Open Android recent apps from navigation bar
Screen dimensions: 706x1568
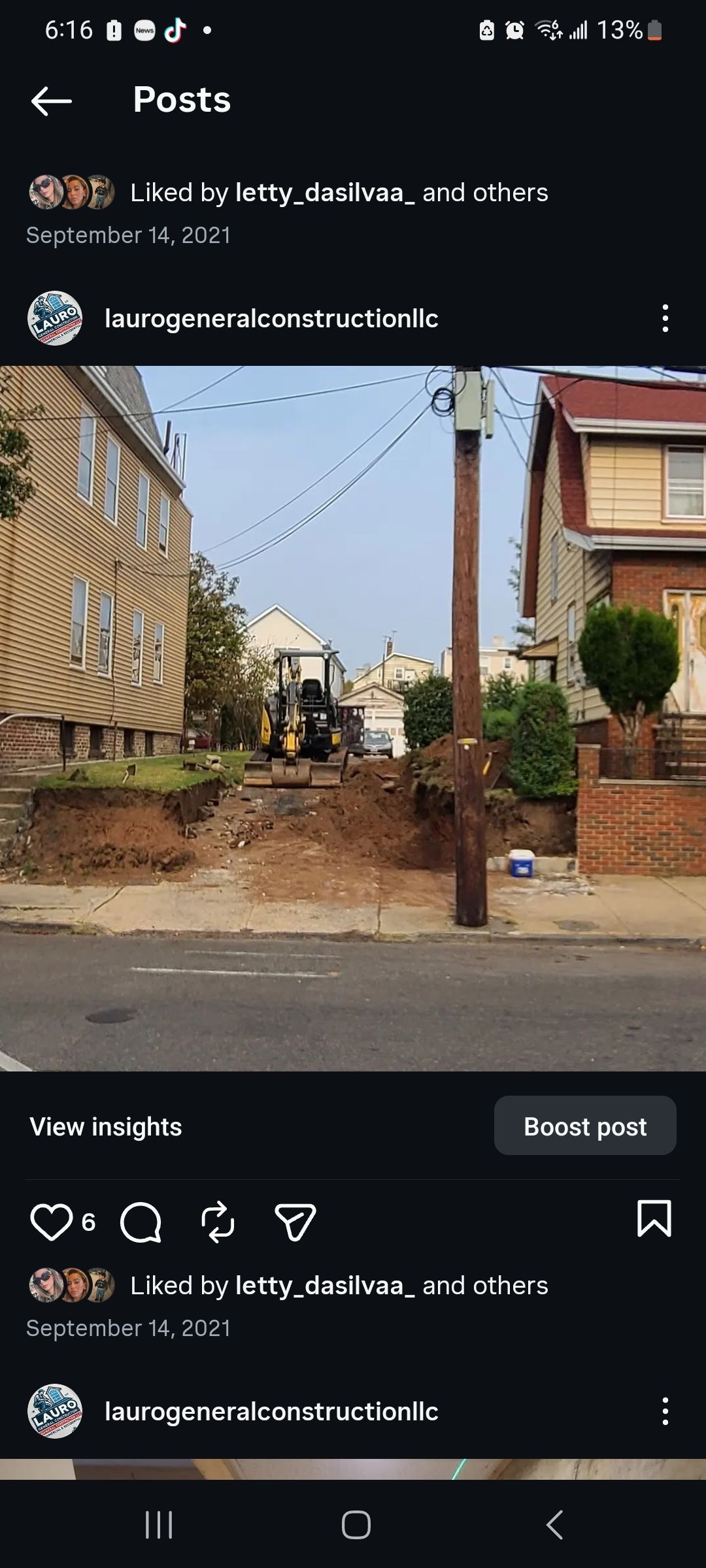tap(159, 1526)
